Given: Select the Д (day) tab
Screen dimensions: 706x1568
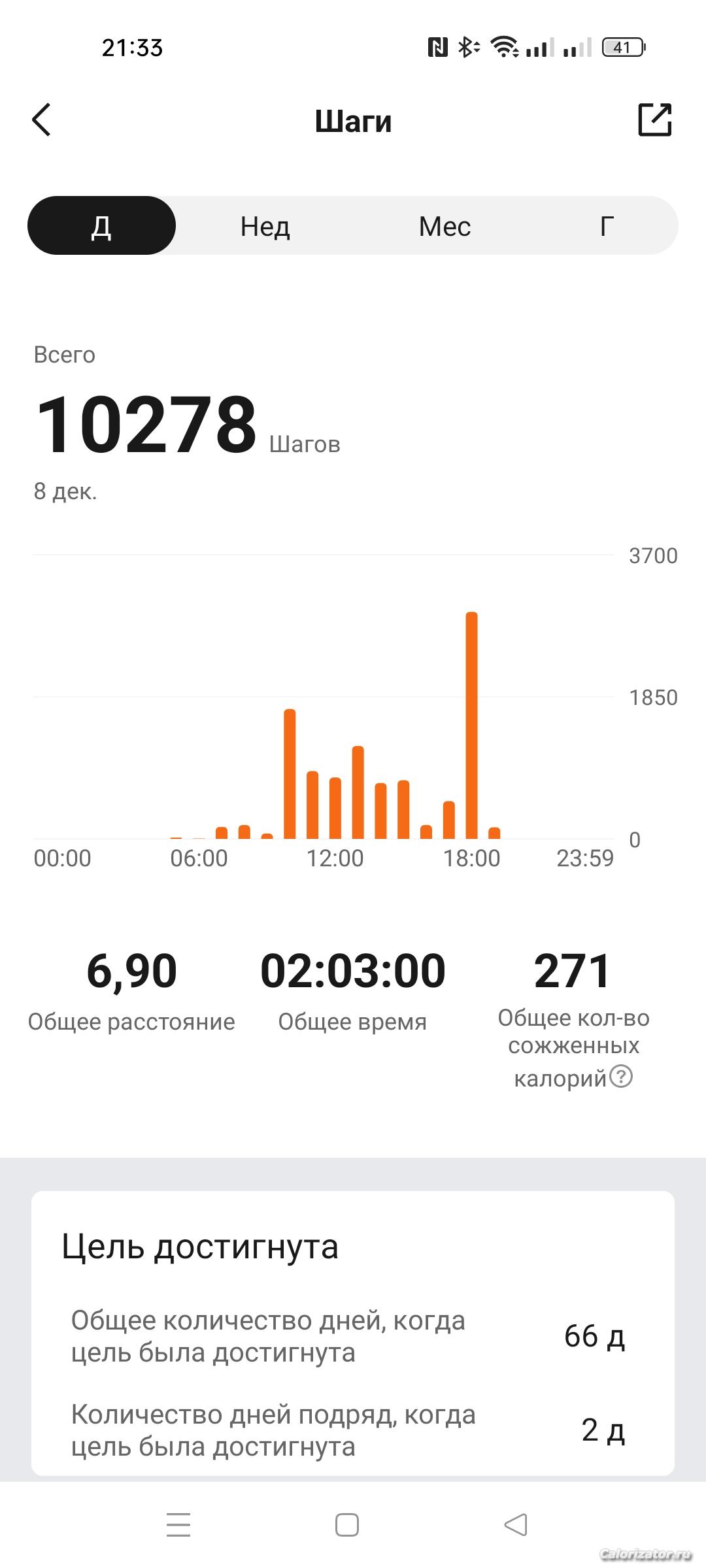Looking at the screenshot, I should 101,226.
